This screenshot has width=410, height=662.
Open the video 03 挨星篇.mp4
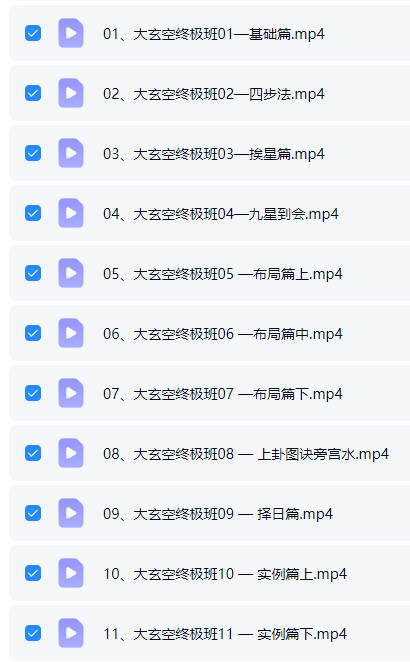click(214, 154)
